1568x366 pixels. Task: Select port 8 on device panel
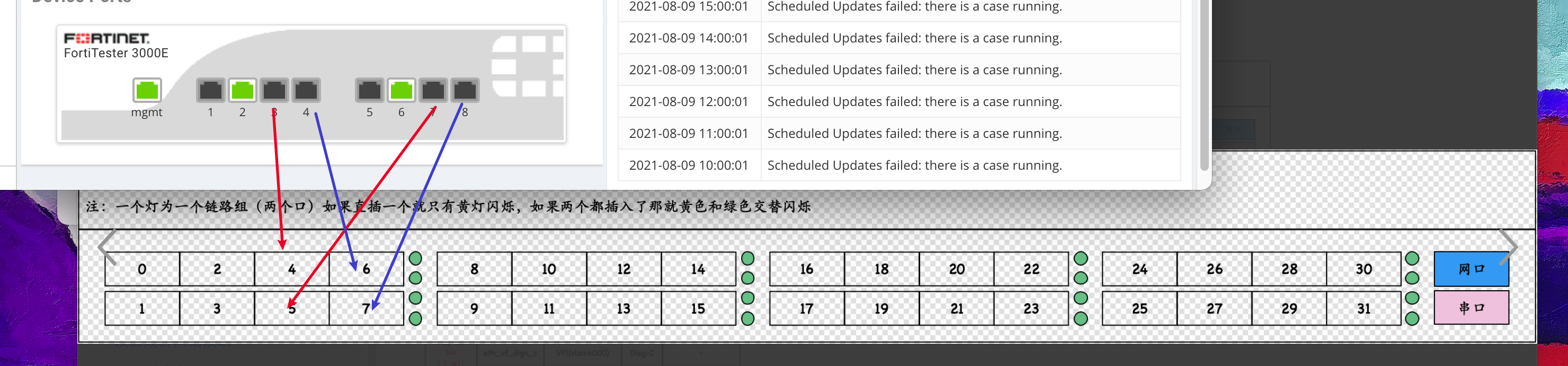click(x=465, y=90)
